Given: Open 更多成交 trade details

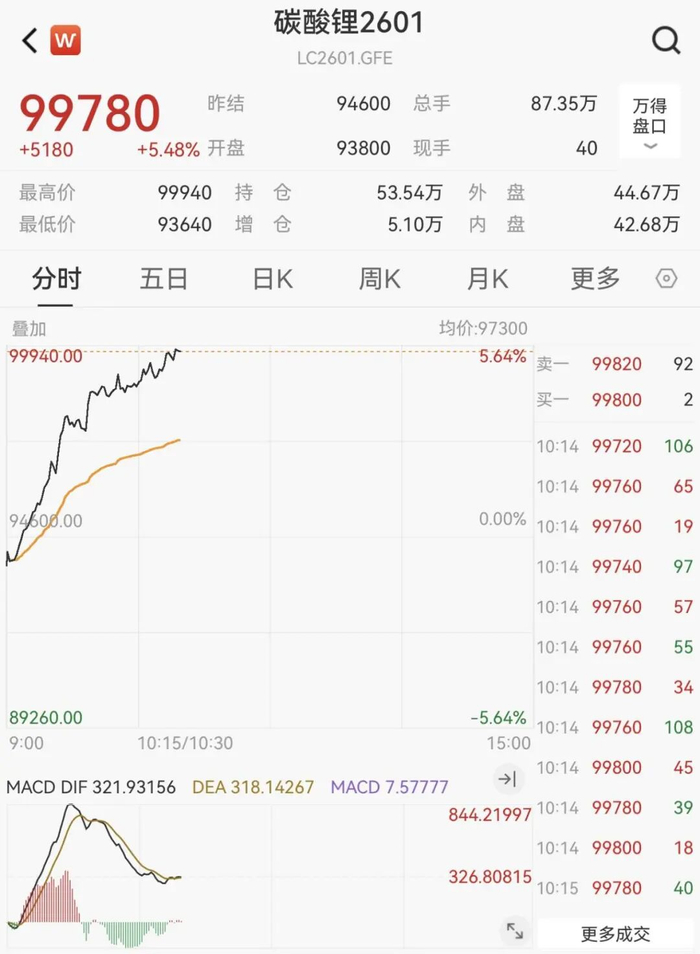Looking at the screenshot, I should click(615, 934).
